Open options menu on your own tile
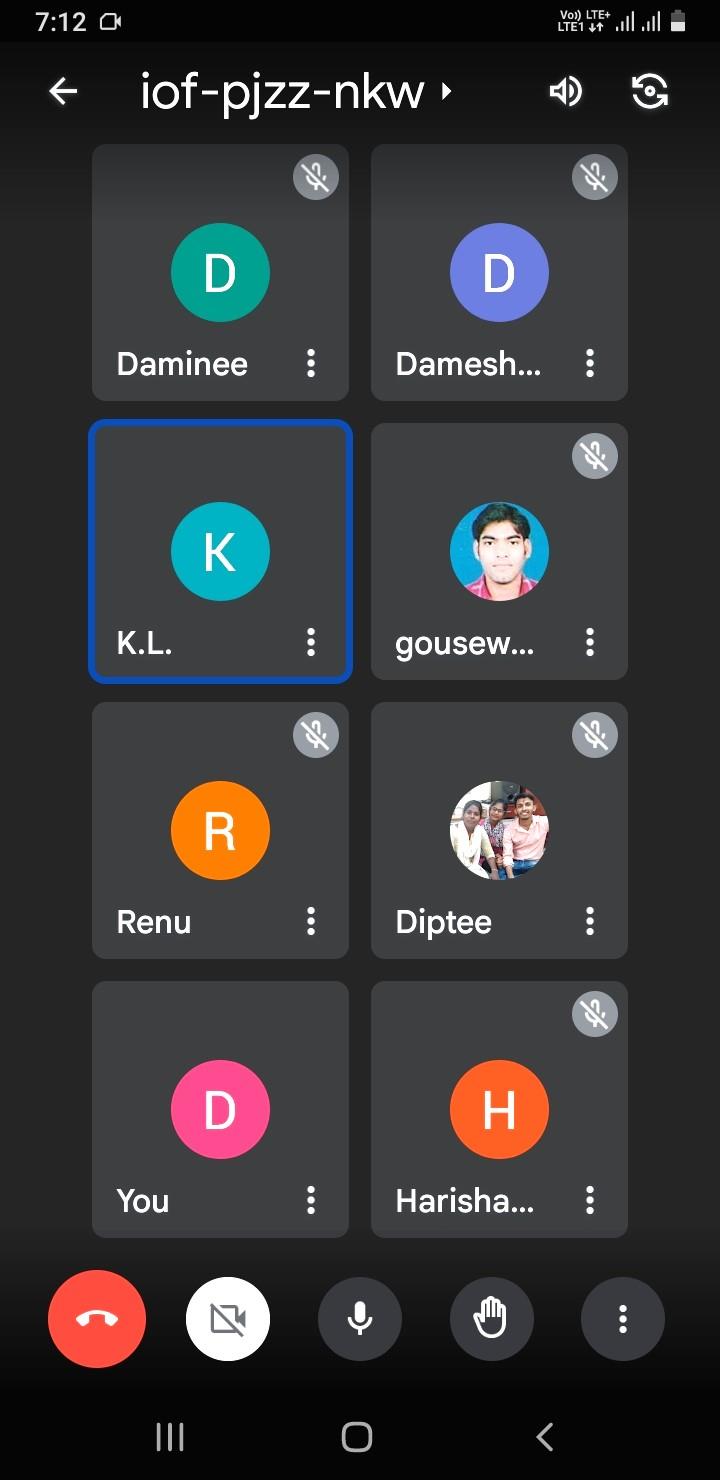Screen dimensions: 720x1480 point(311,1200)
